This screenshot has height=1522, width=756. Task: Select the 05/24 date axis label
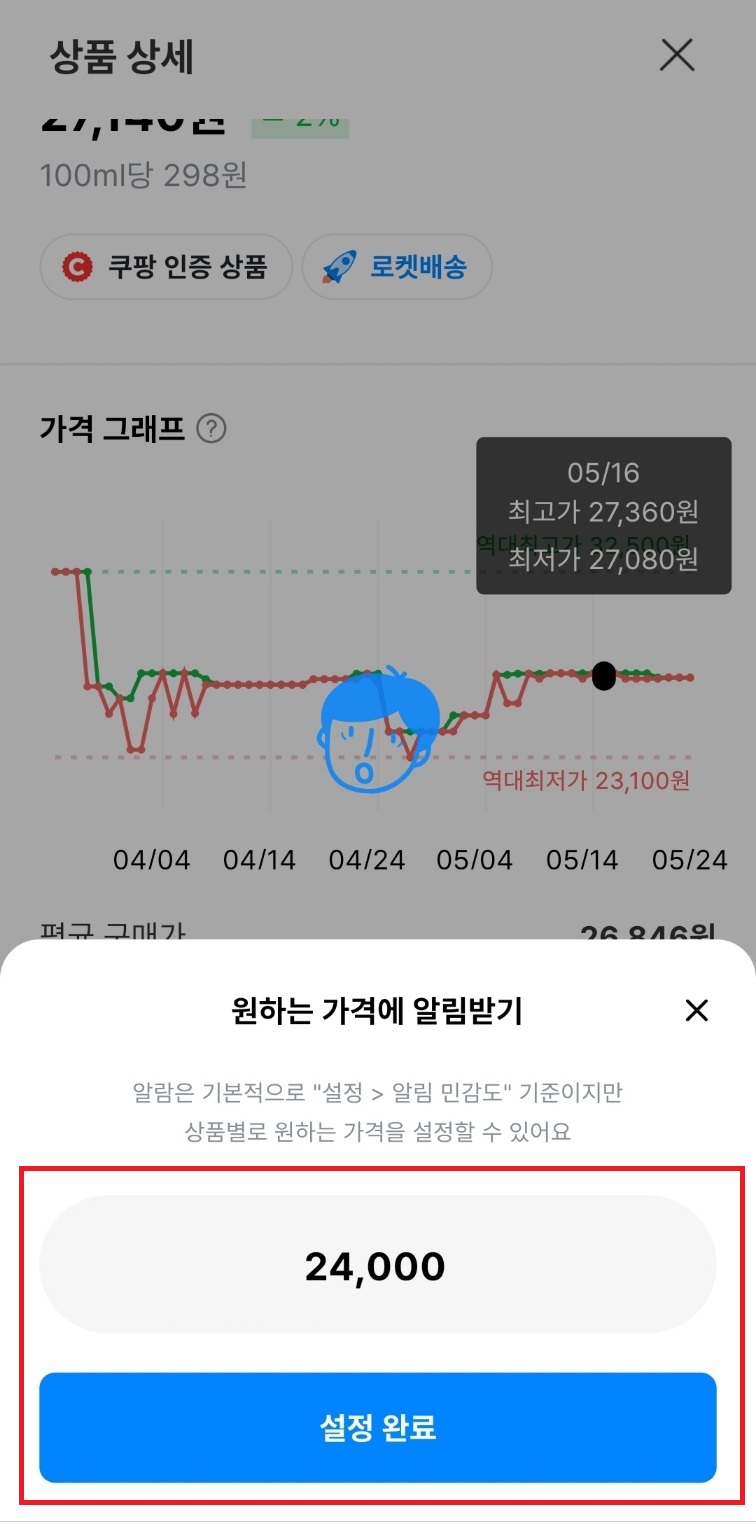pos(692,860)
